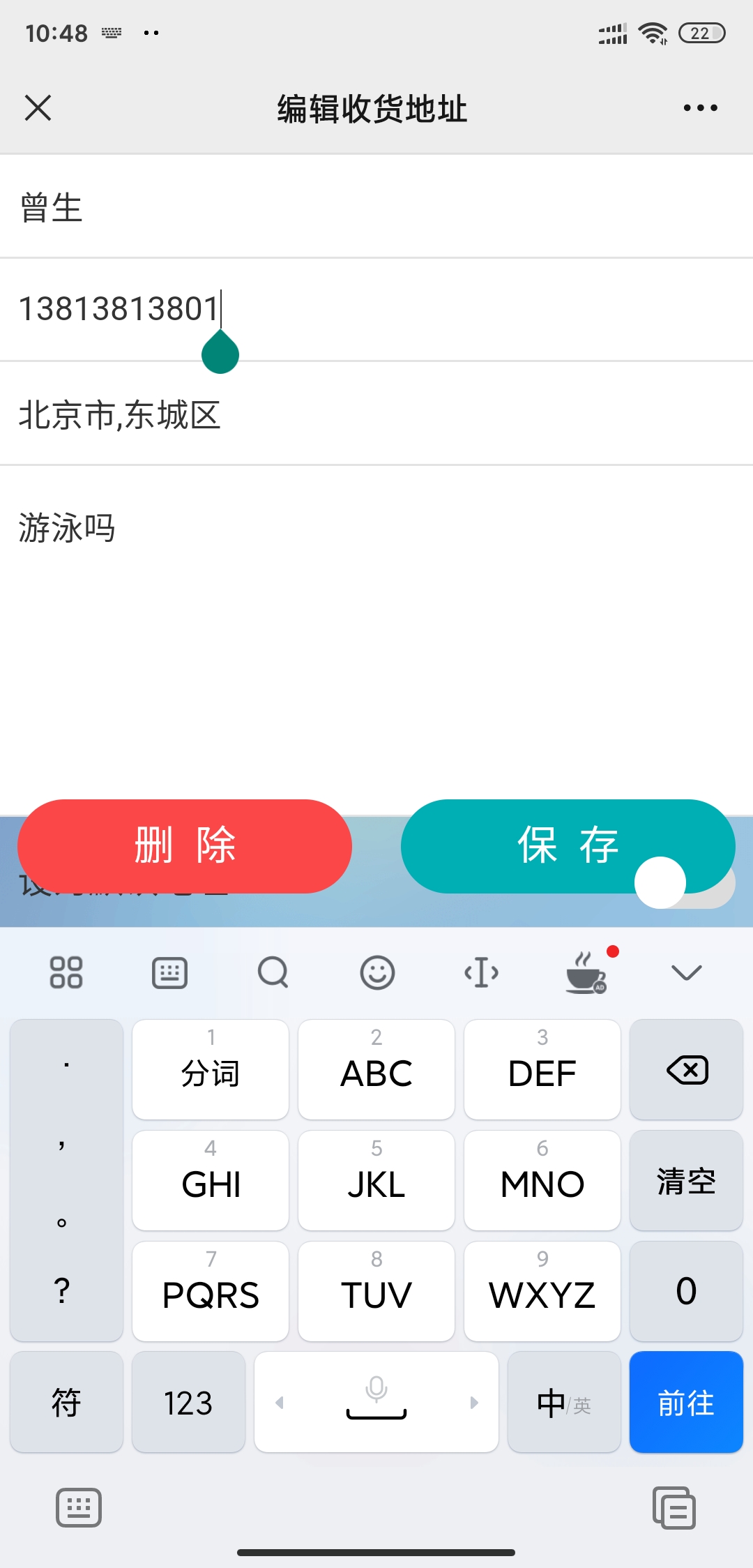753x1568 pixels.
Task: Open the keyboard search icon
Action: (x=273, y=972)
